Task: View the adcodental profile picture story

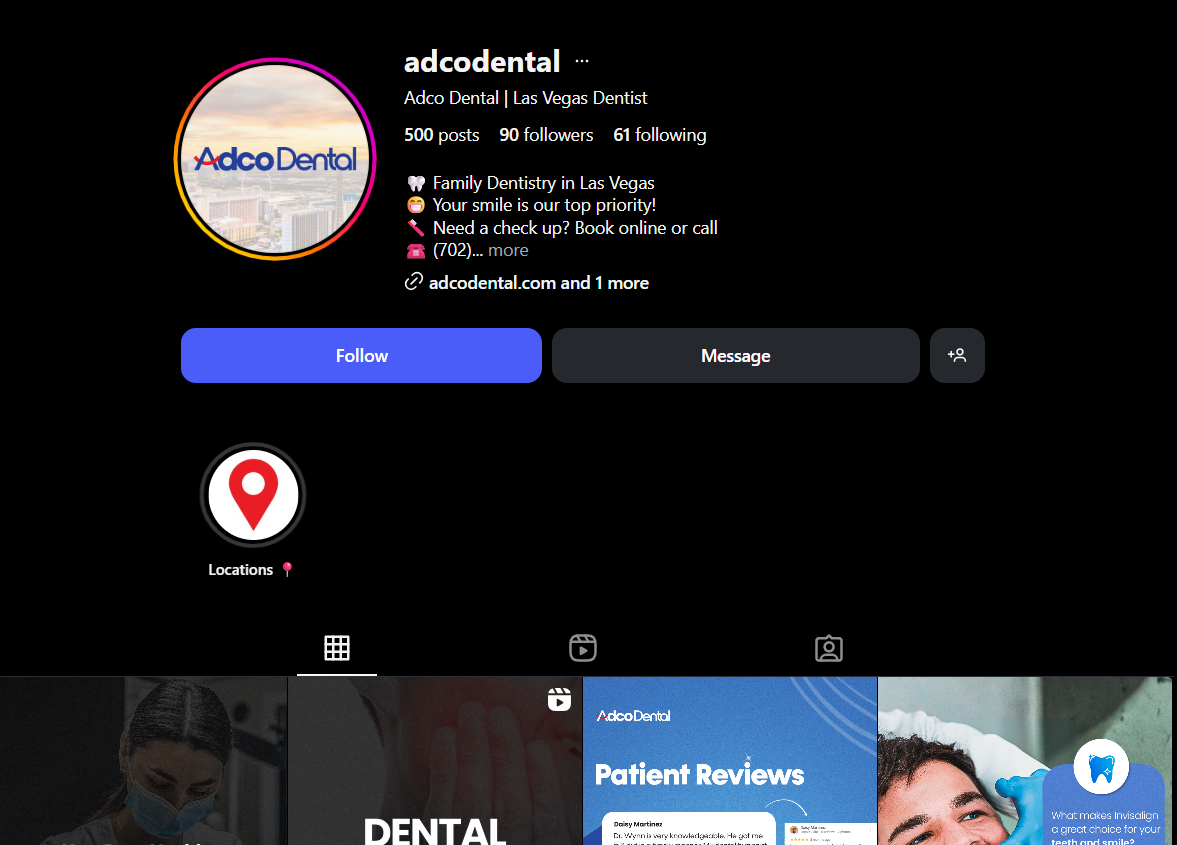Action: 274,159
